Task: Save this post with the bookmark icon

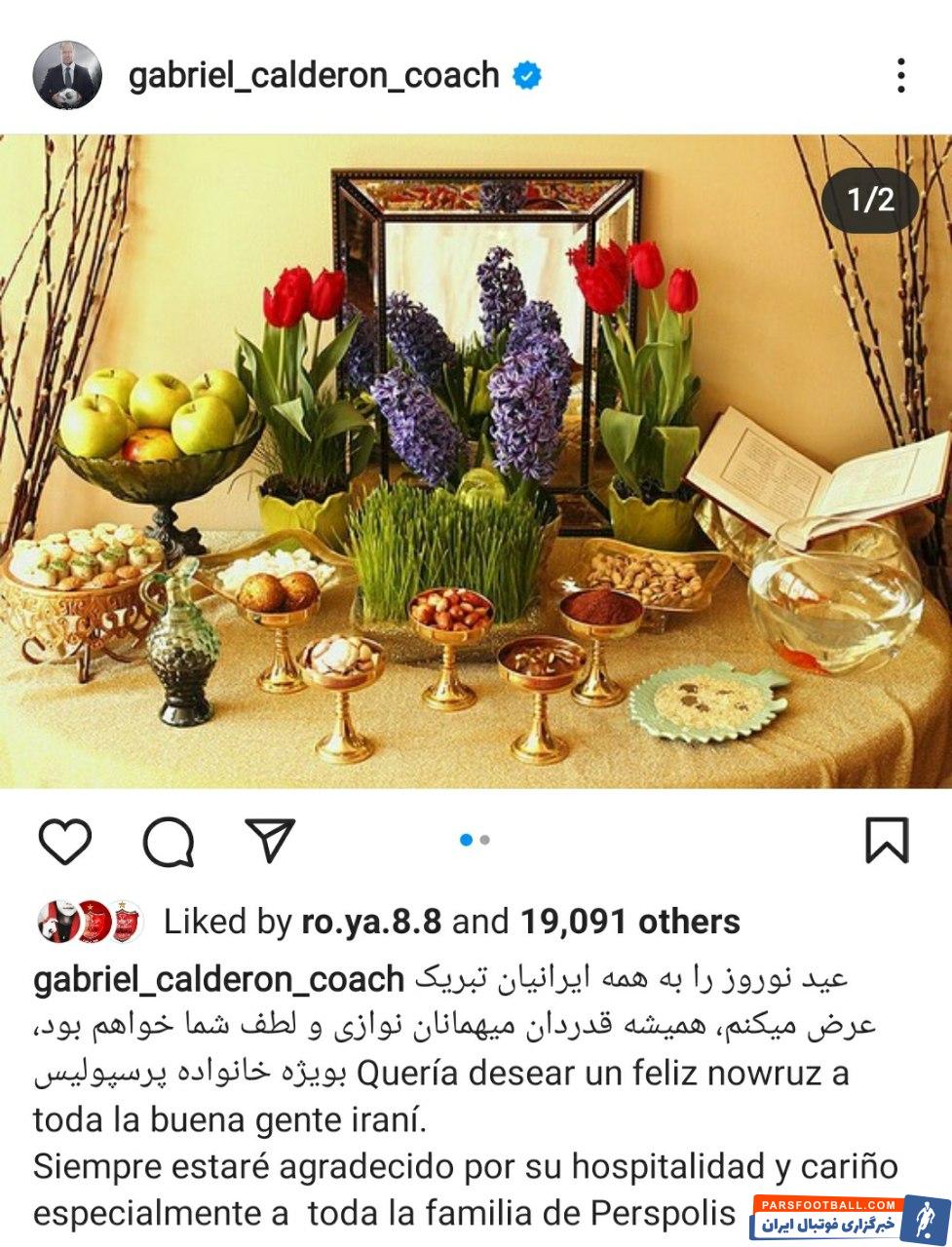Action: [886, 841]
